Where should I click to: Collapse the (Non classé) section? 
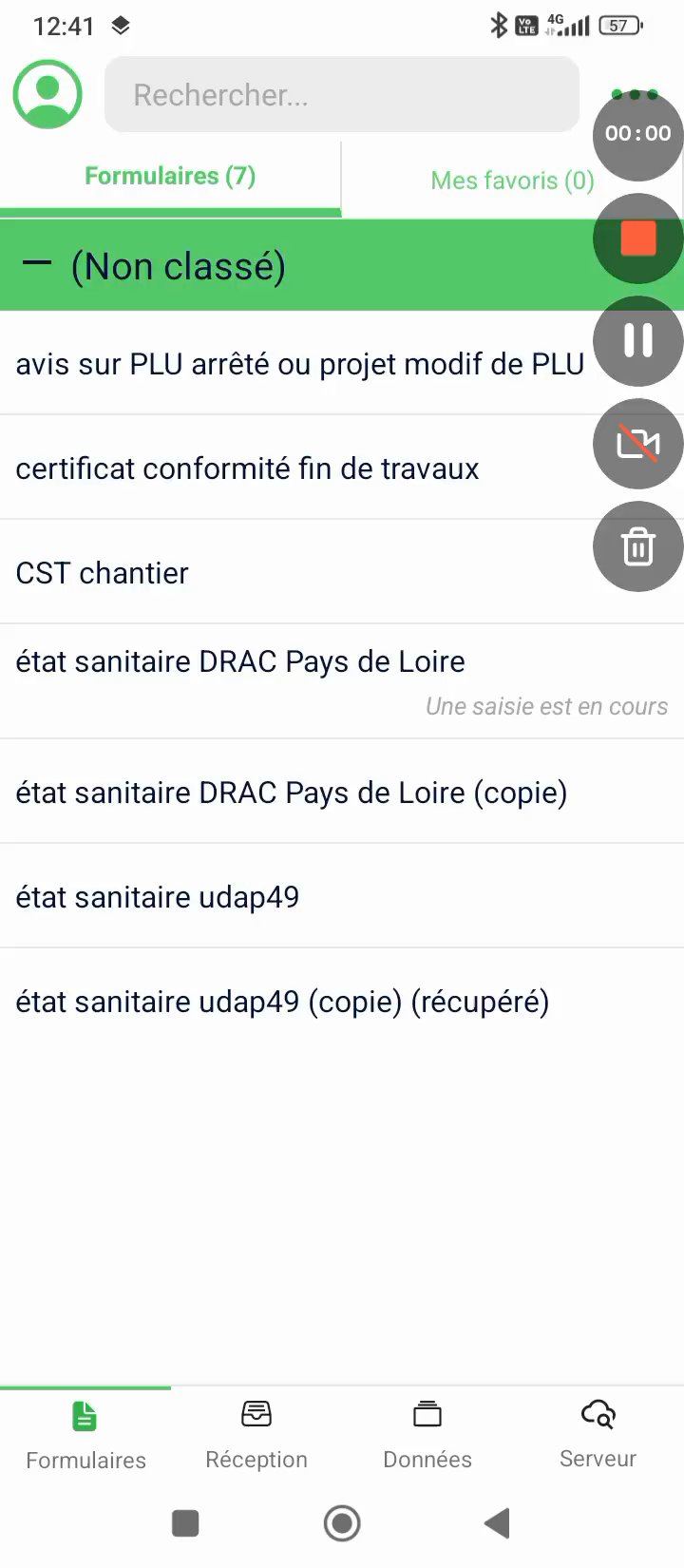click(x=37, y=265)
